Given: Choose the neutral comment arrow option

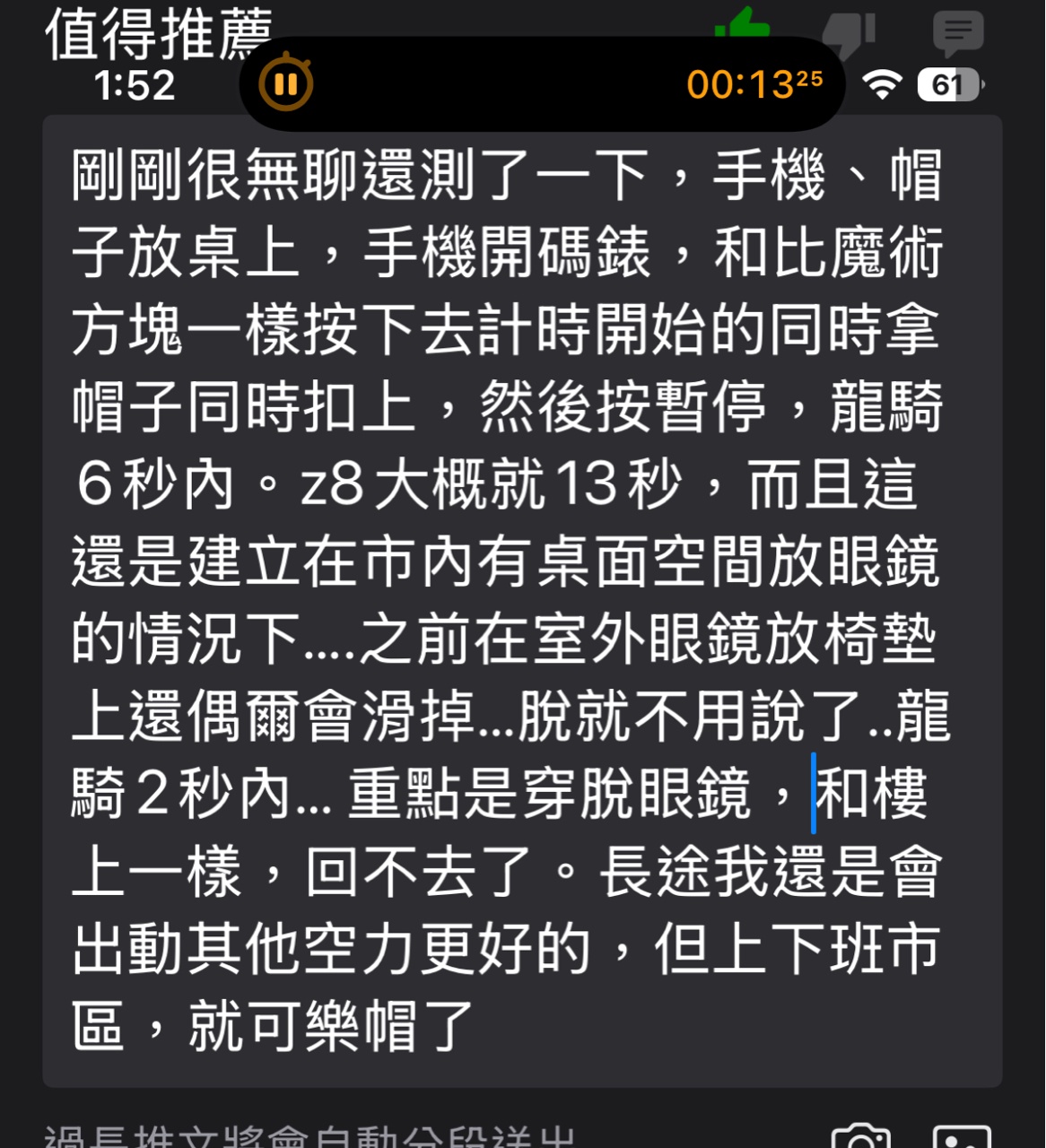Looking at the screenshot, I should 958,32.
